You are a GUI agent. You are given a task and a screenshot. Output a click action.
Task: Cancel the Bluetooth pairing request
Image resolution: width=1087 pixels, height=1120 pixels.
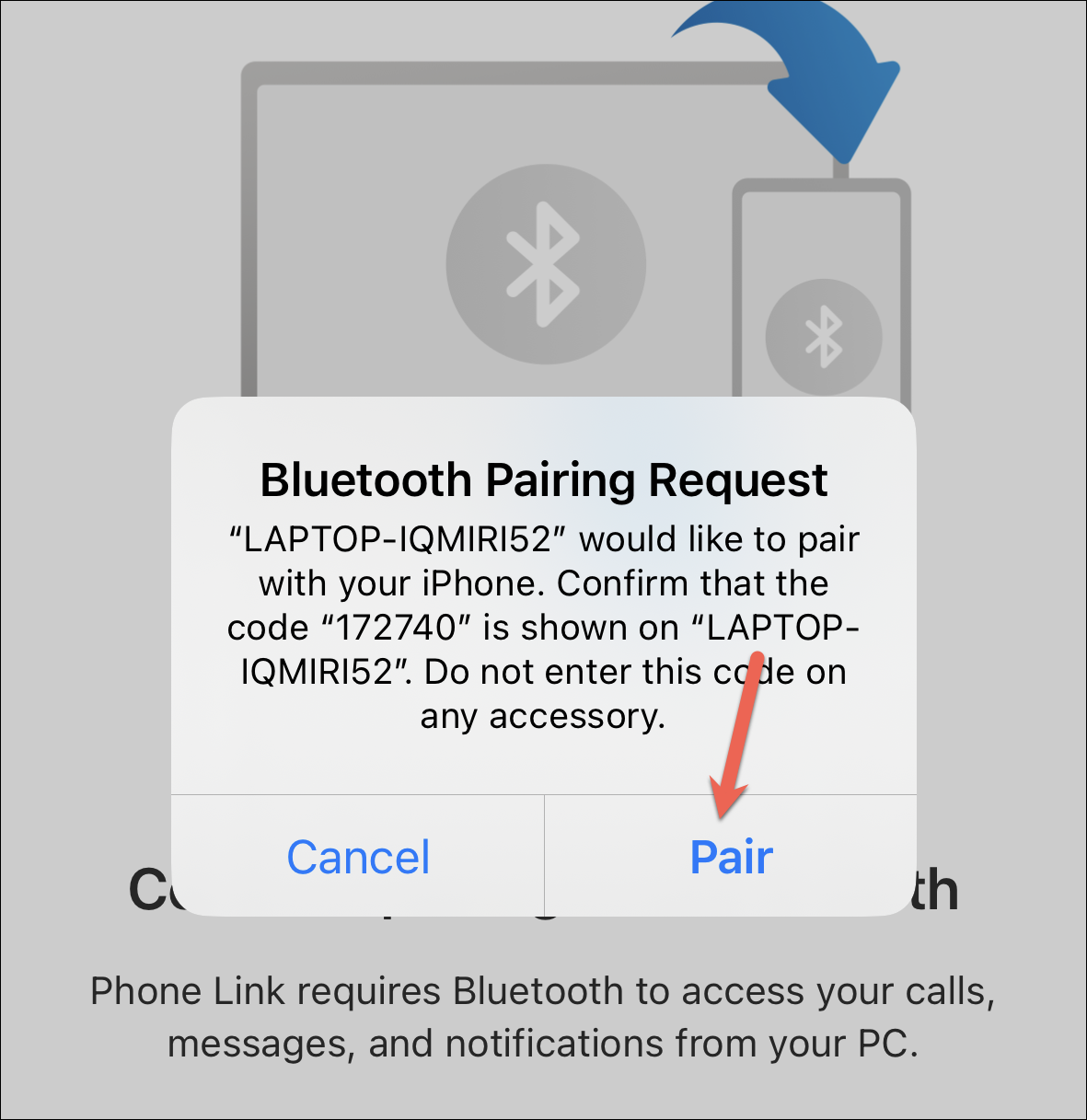point(358,857)
